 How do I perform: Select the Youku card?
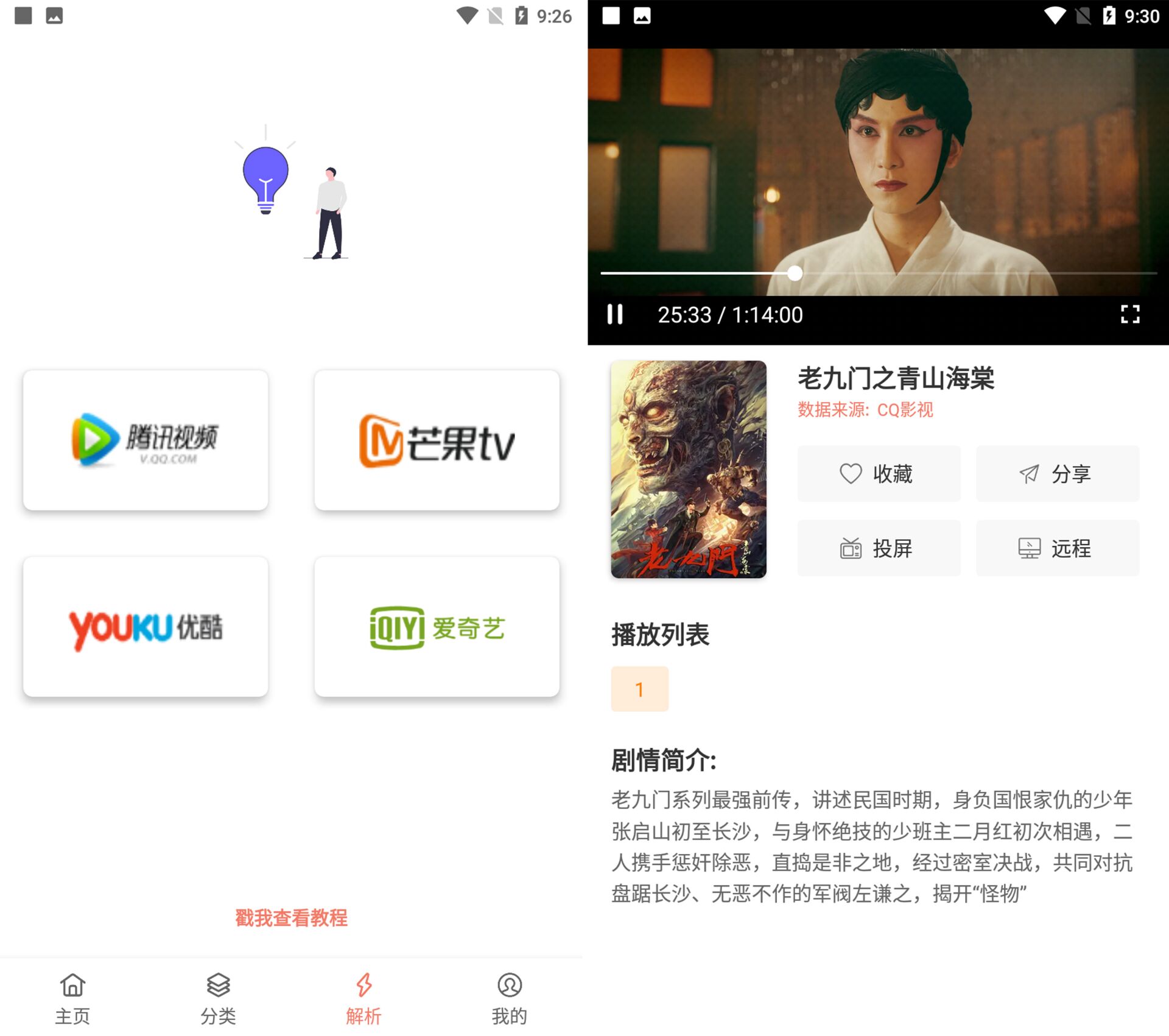pos(146,627)
